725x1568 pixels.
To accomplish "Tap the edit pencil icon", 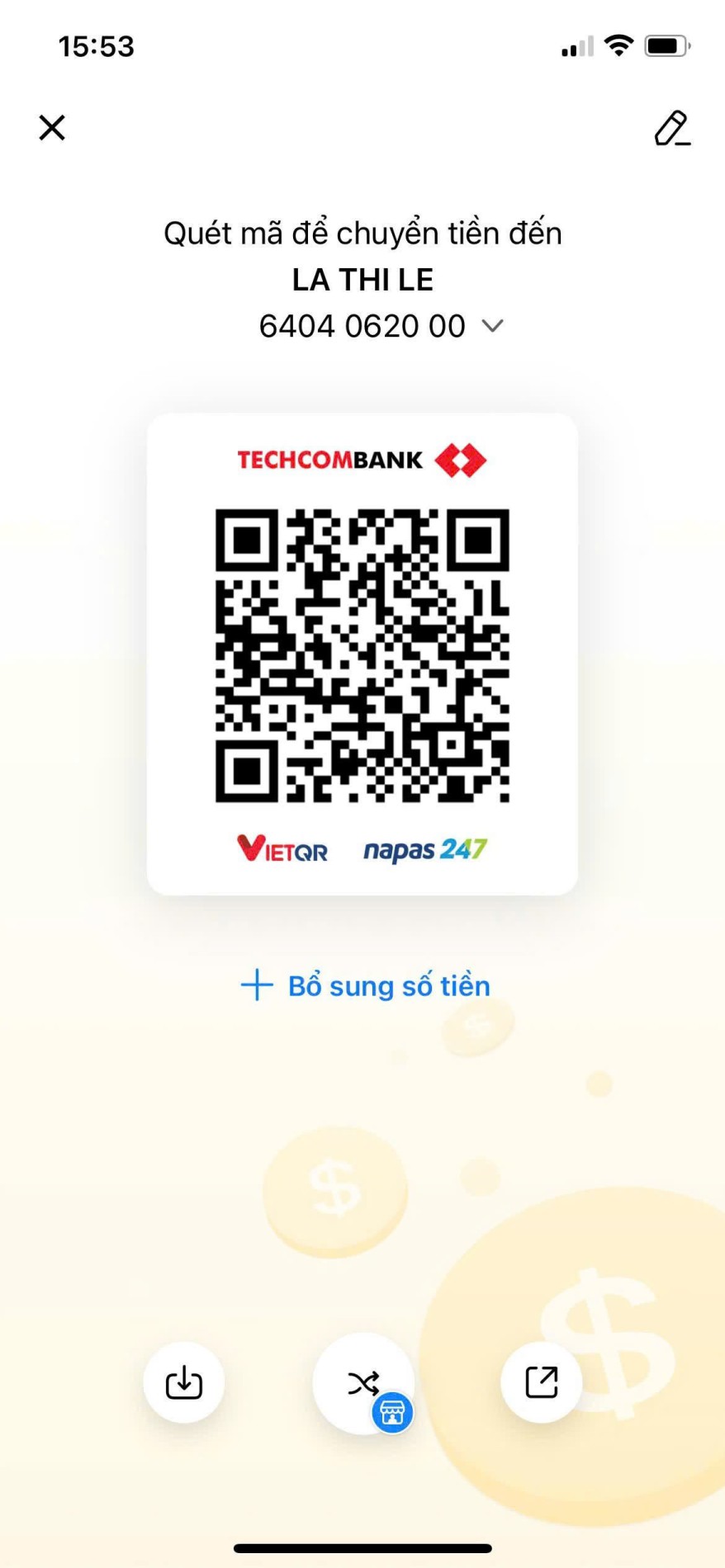I will (x=672, y=128).
